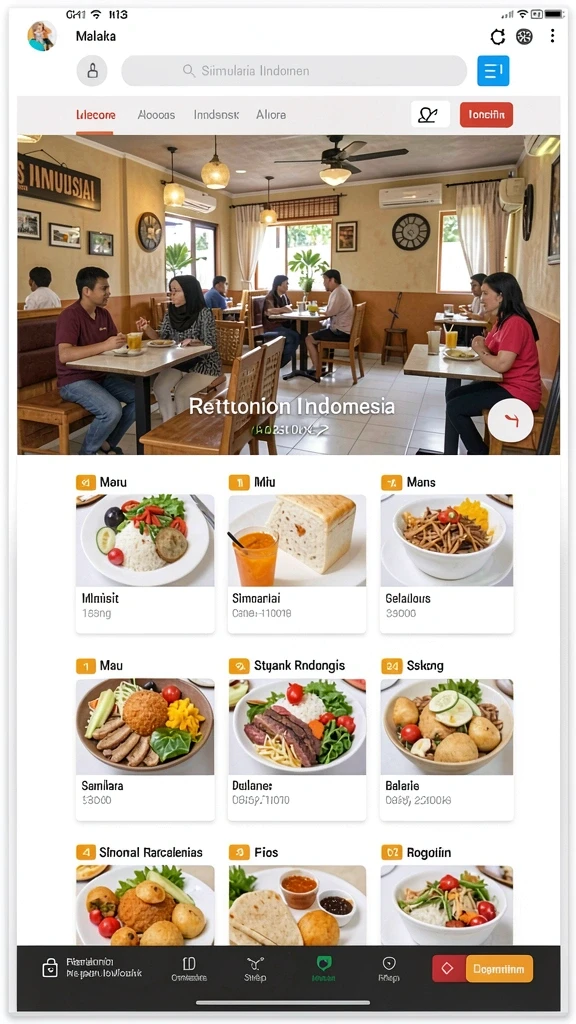The image size is (576, 1024).
Task: Select the Aliora tab
Action: coord(271,114)
